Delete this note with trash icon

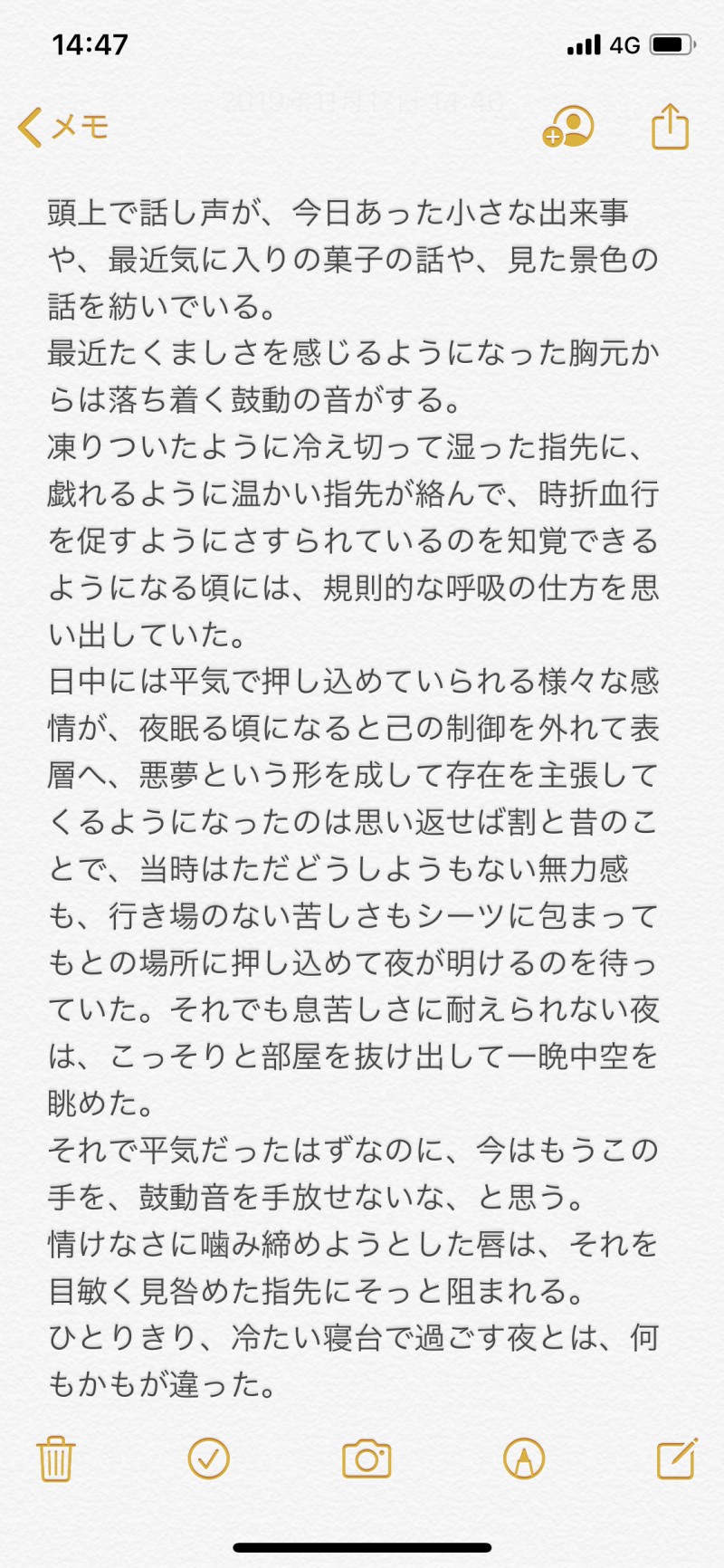(x=55, y=1458)
